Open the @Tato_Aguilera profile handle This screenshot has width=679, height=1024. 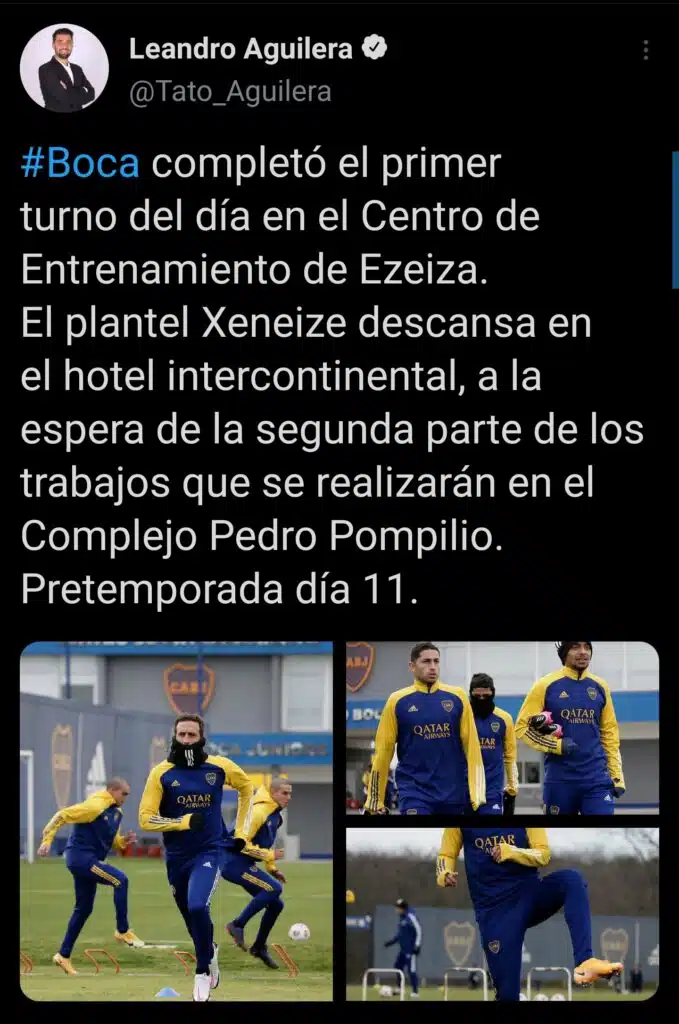(230, 92)
